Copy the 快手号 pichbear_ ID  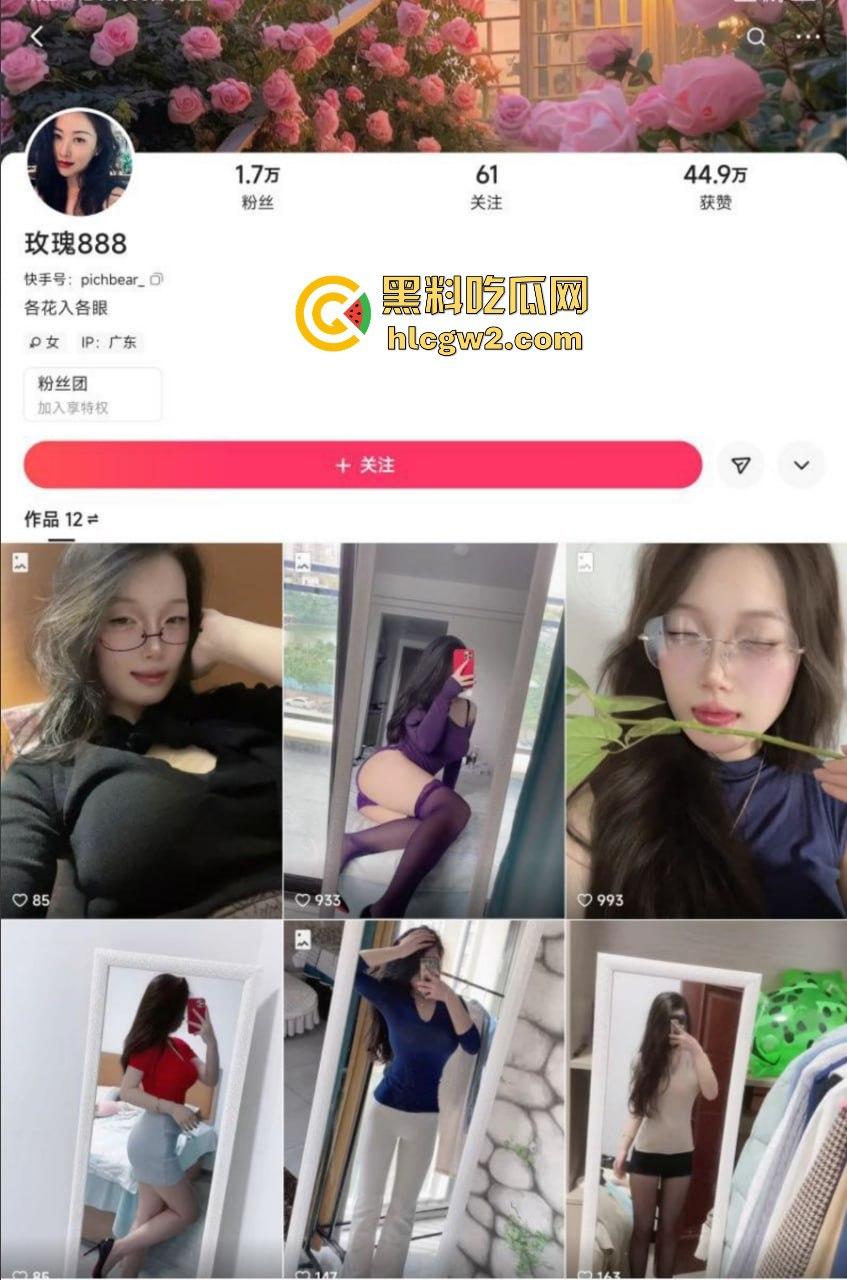(x=156, y=280)
